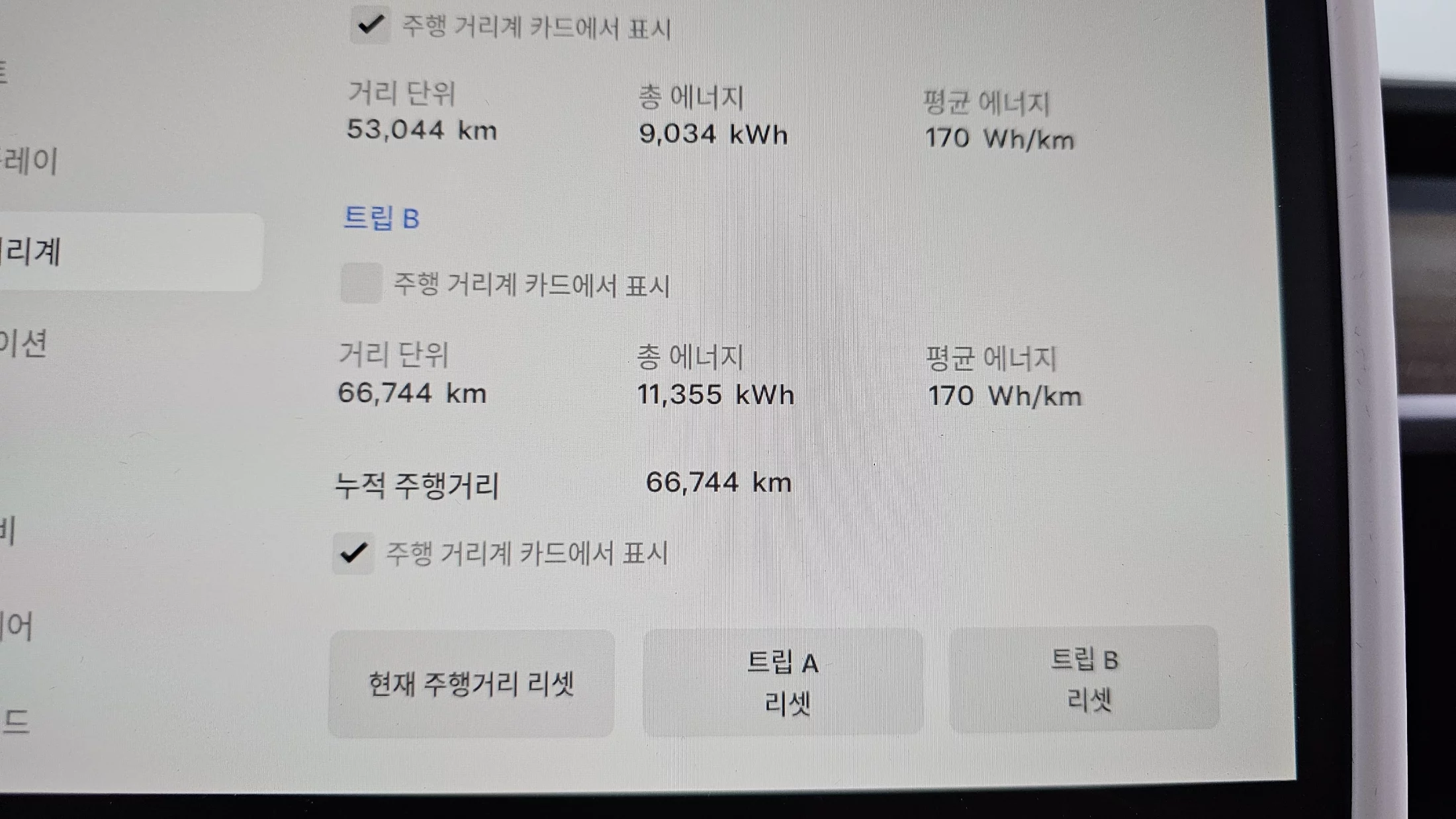Reset trip with 트립 A 리셋
This screenshot has height=819, width=1456.
tap(783, 682)
